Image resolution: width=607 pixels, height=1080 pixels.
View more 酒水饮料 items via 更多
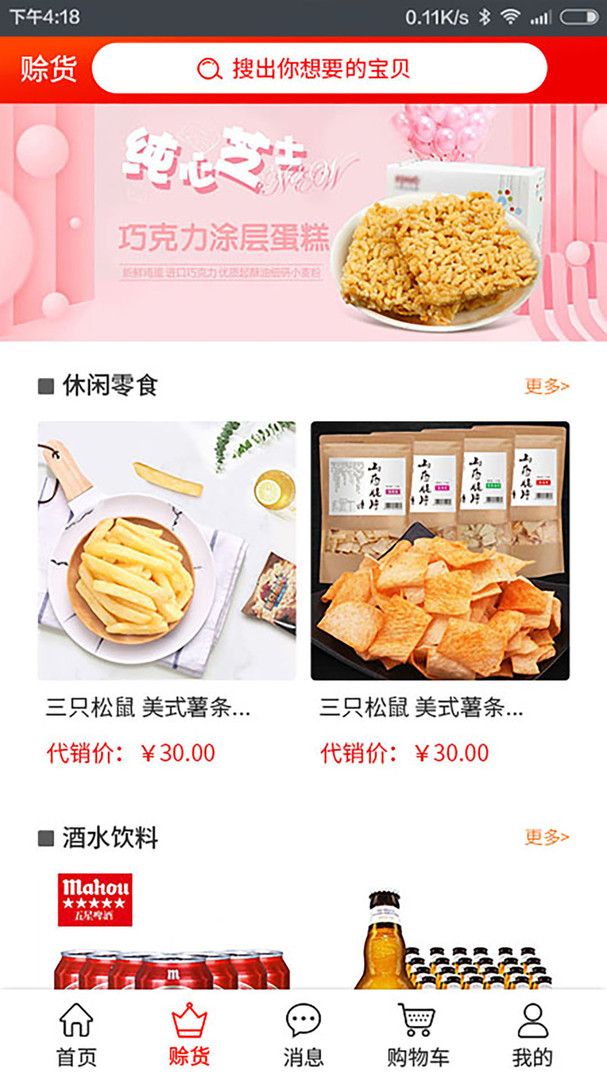(547, 837)
